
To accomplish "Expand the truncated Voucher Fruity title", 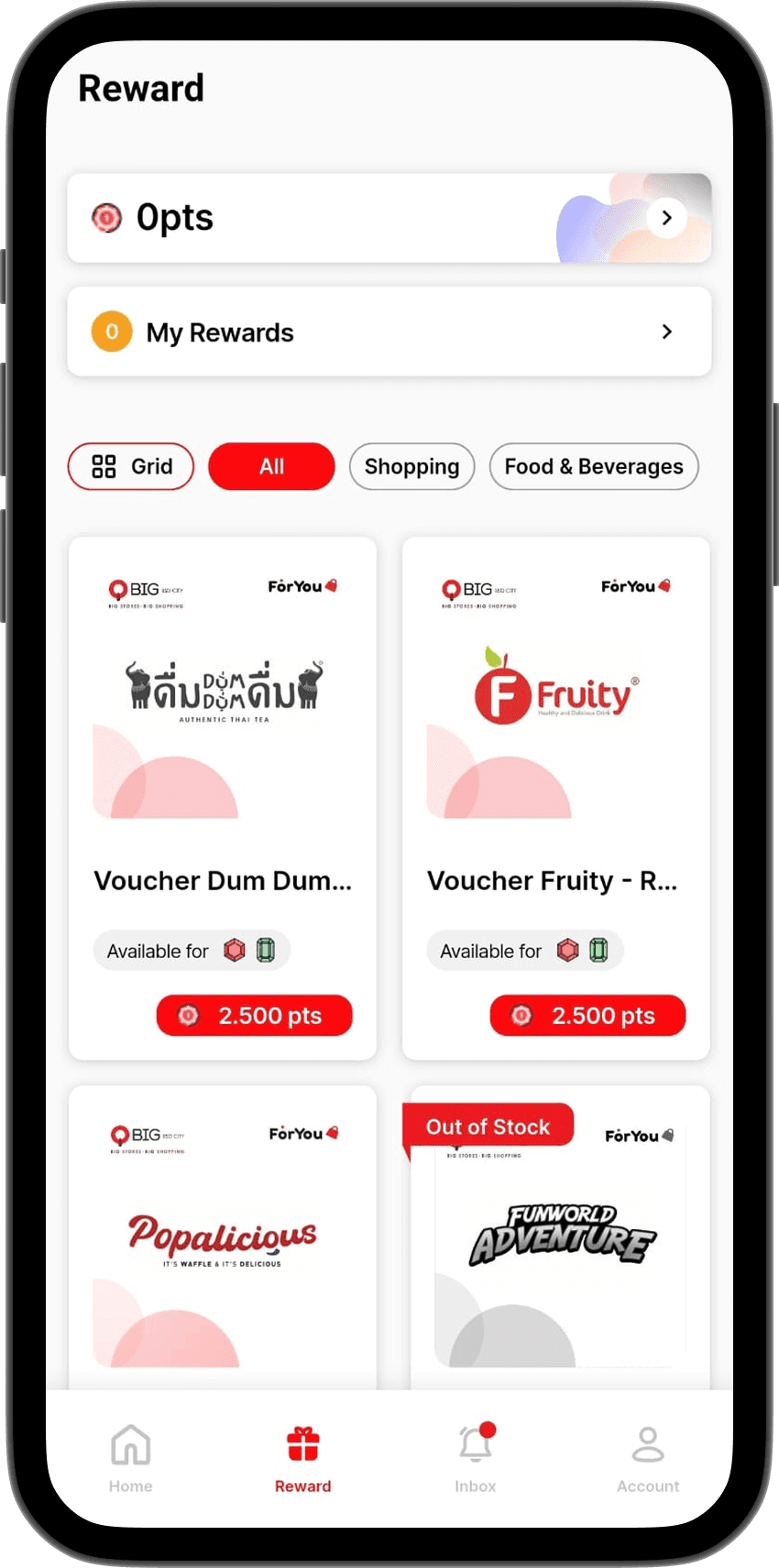I will click(x=552, y=880).
